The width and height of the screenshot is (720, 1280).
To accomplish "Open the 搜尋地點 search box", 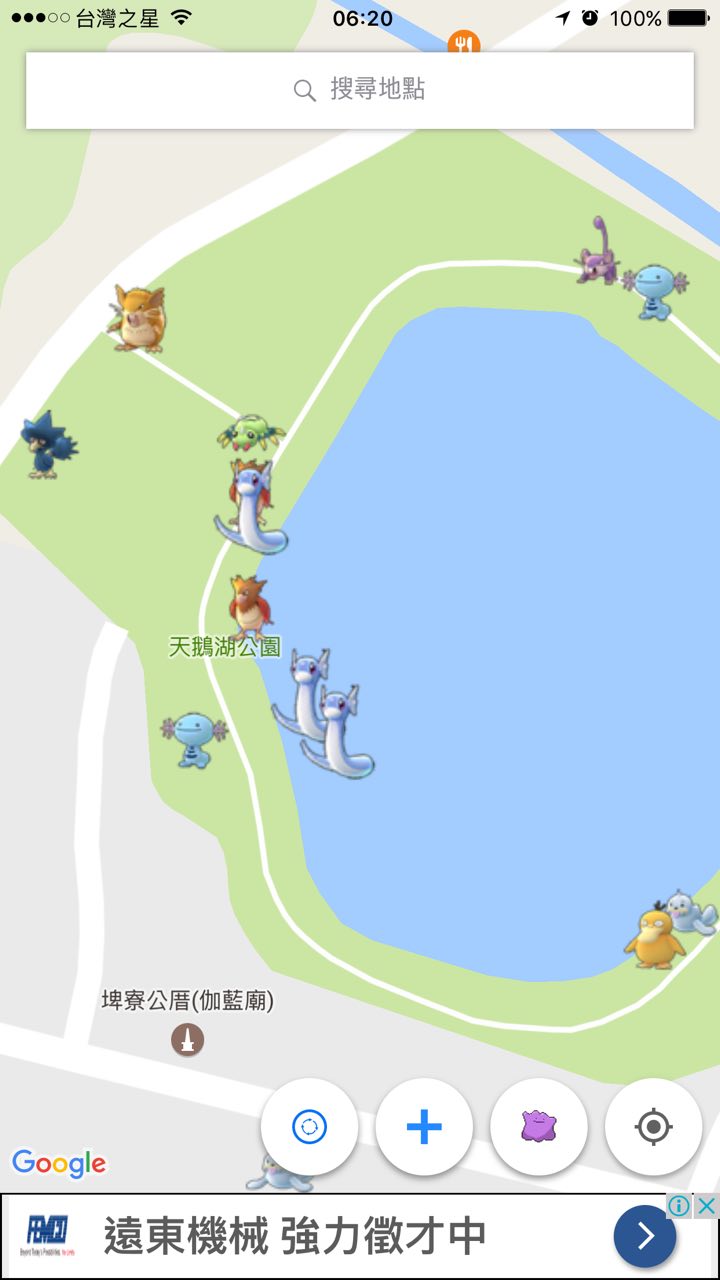I will pyautogui.click(x=360, y=90).
